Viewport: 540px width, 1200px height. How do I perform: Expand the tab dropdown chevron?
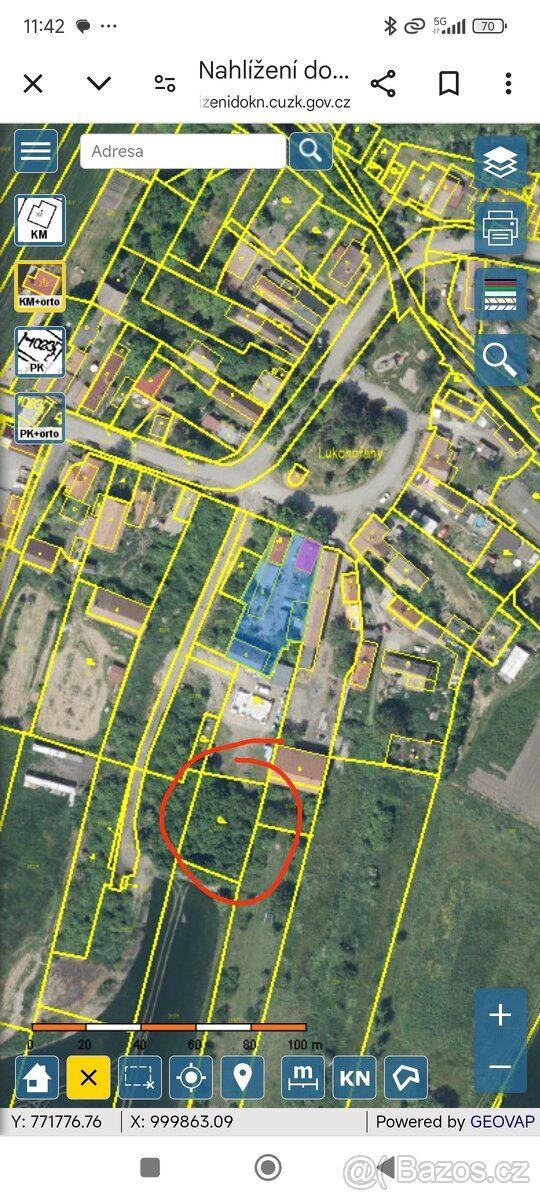point(99,83)
